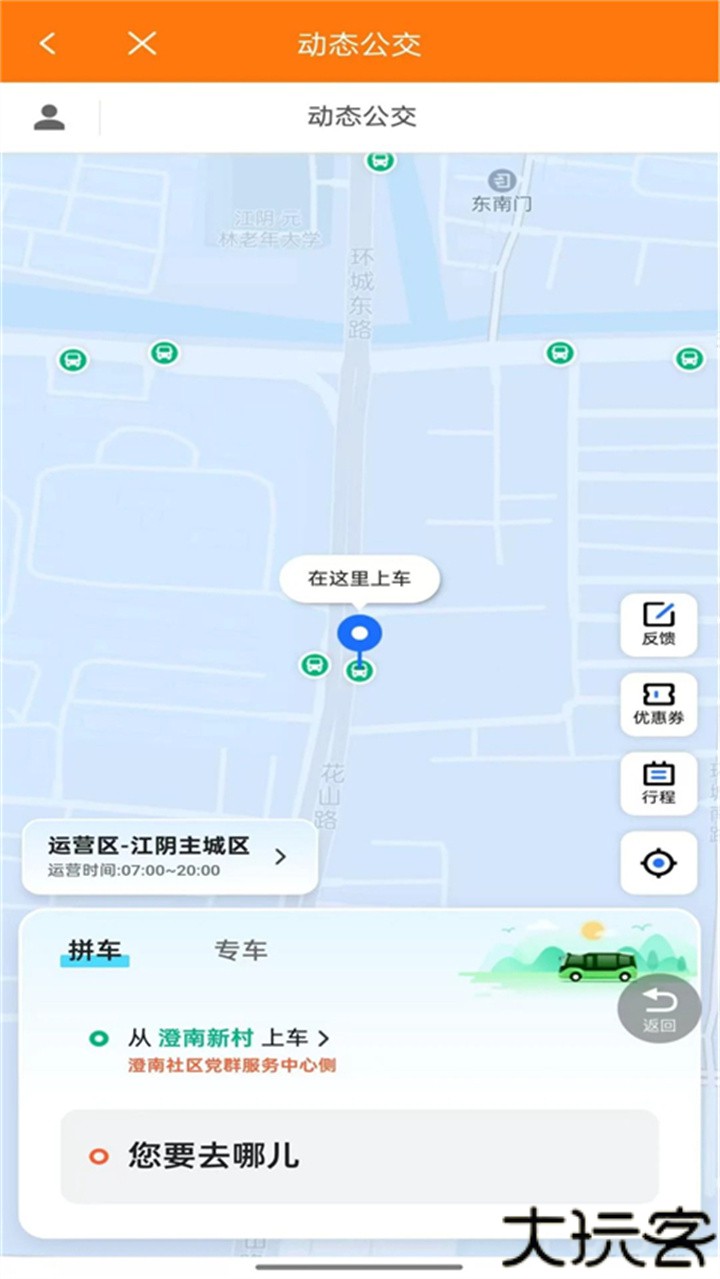Tap the 返回 return floating button
Image resolution: width=720 pixels, height=1279 pixels.
click(658, 1008)
